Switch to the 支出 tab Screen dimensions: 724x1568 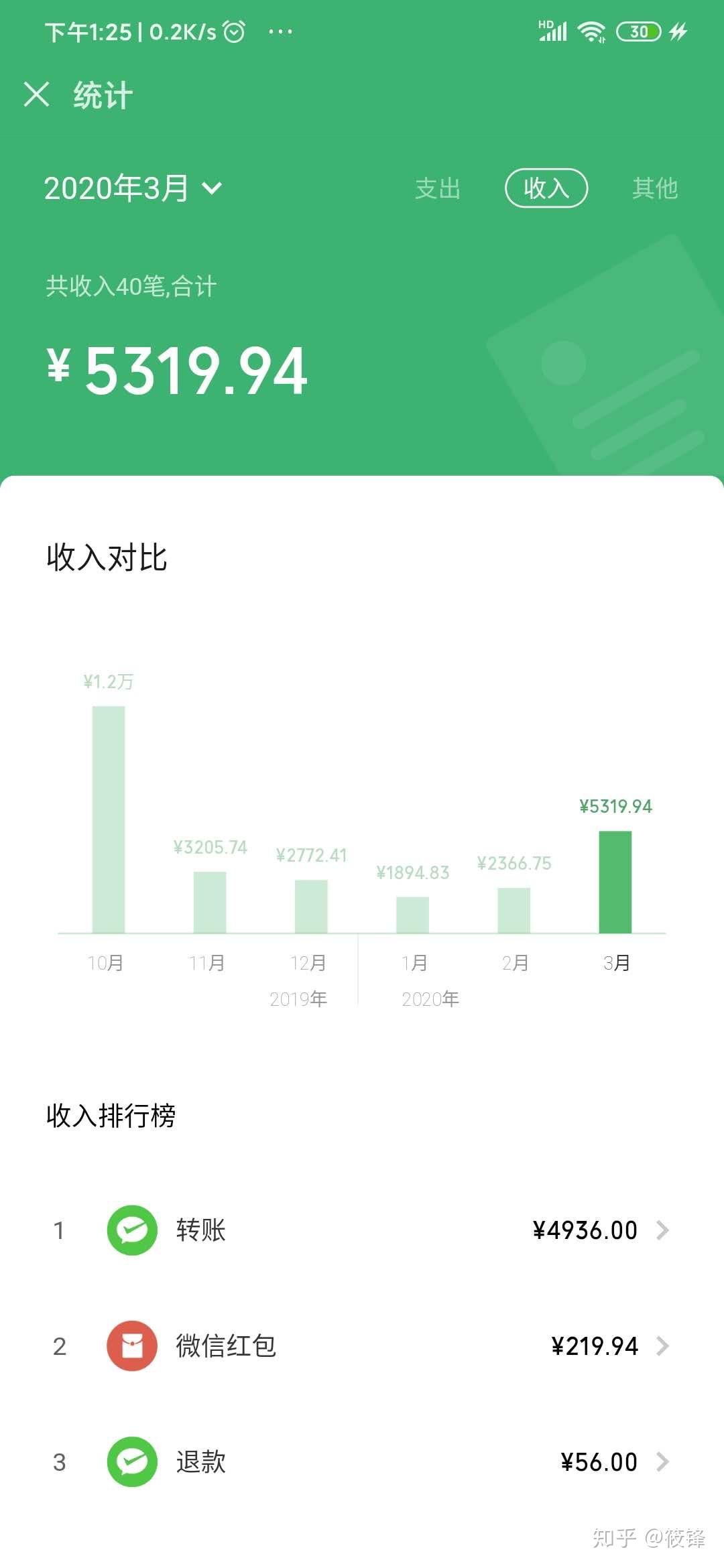[438, 188]
